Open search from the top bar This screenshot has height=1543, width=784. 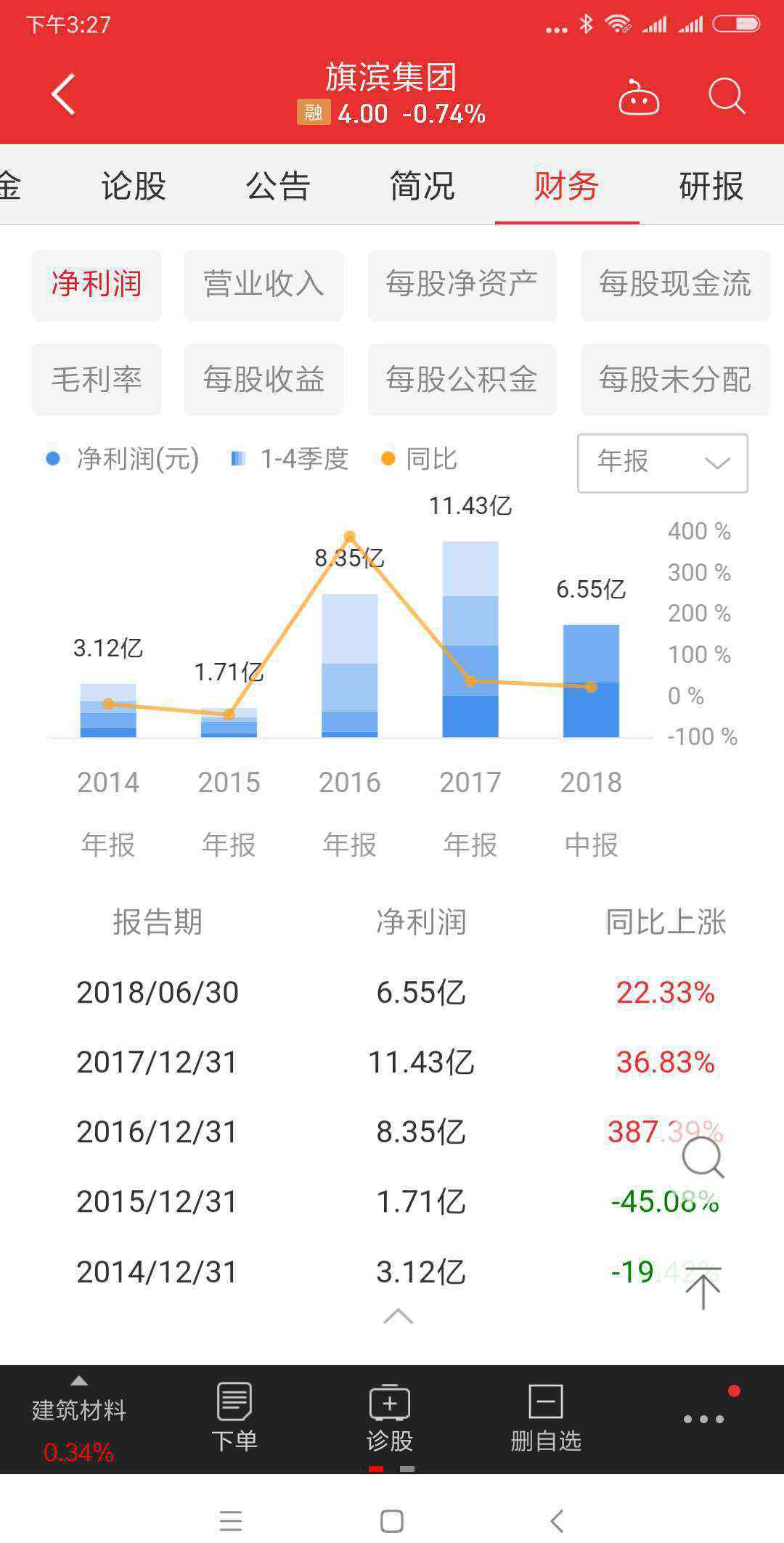point(727,97)
